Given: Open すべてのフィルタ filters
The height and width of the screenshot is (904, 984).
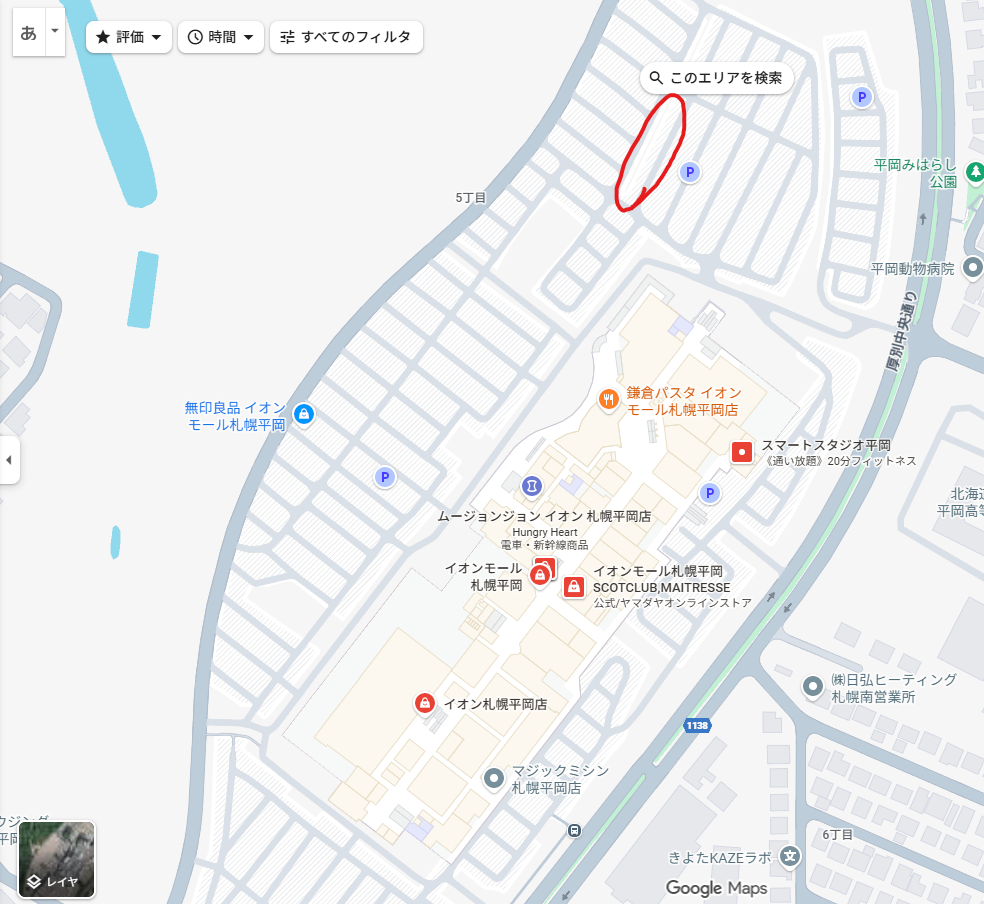Looking at the screenshot, I should pos(346,37).
